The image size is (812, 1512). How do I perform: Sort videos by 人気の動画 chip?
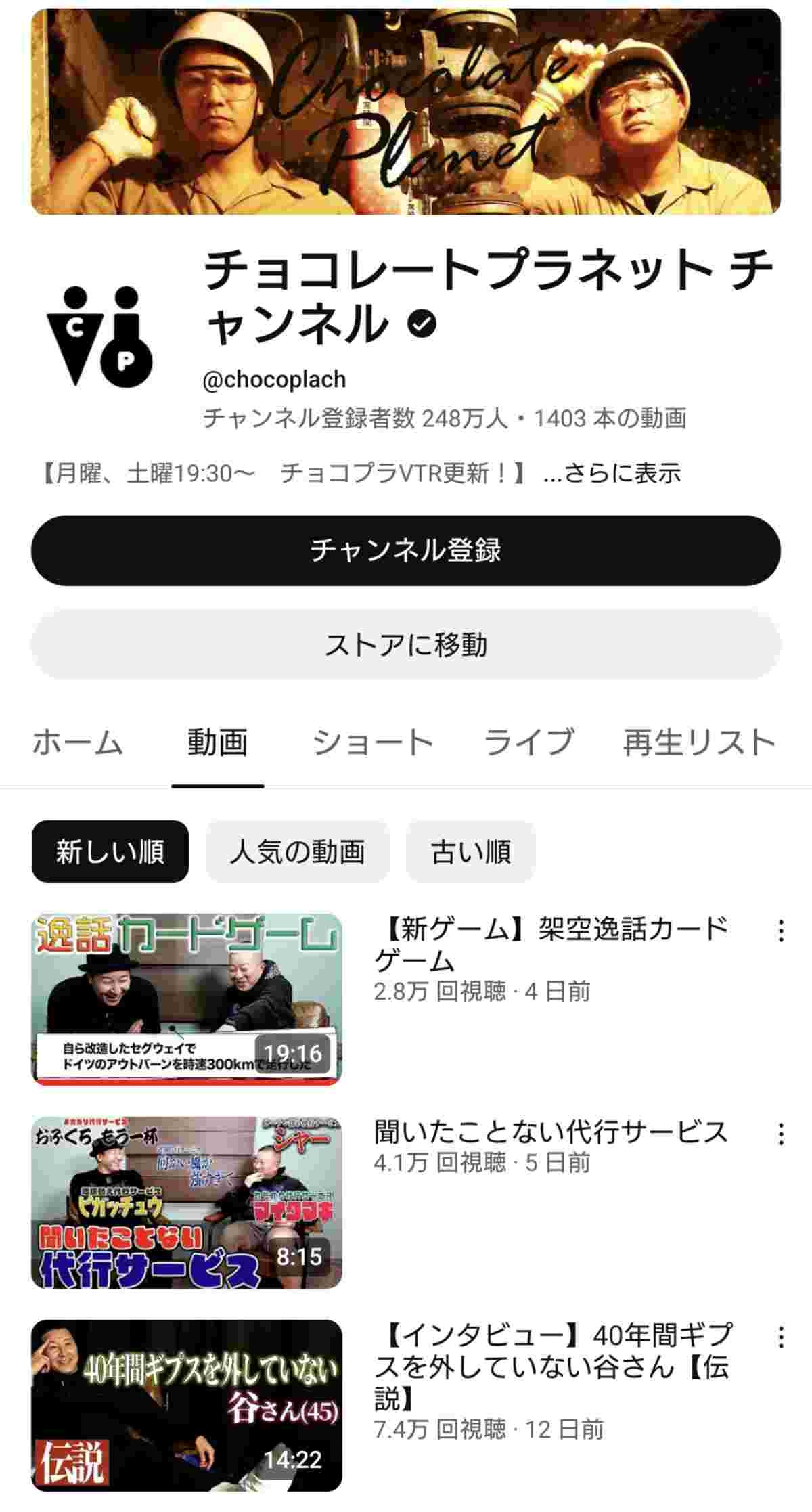click(x=297, y=851)
